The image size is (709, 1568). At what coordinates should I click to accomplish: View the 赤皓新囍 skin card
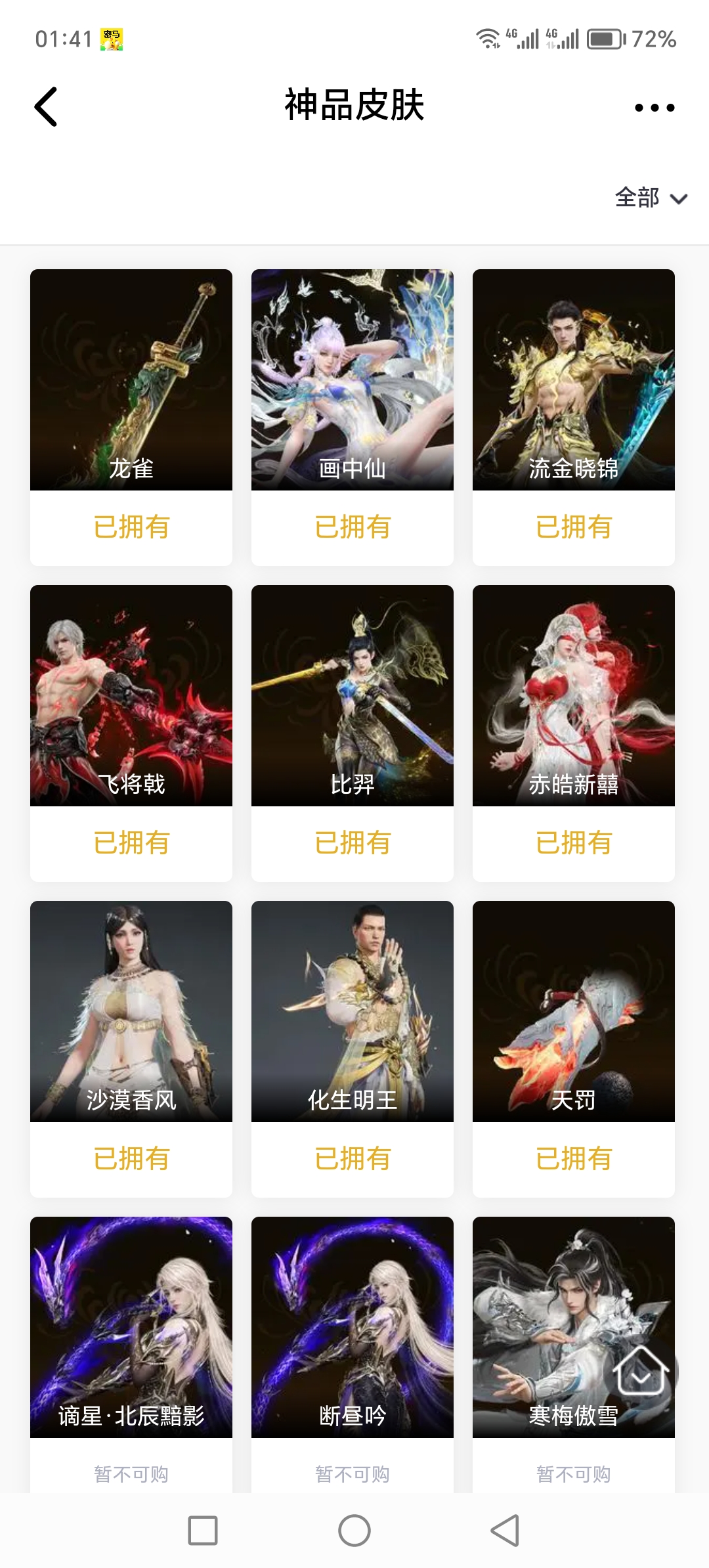click(x=574, y=696)
